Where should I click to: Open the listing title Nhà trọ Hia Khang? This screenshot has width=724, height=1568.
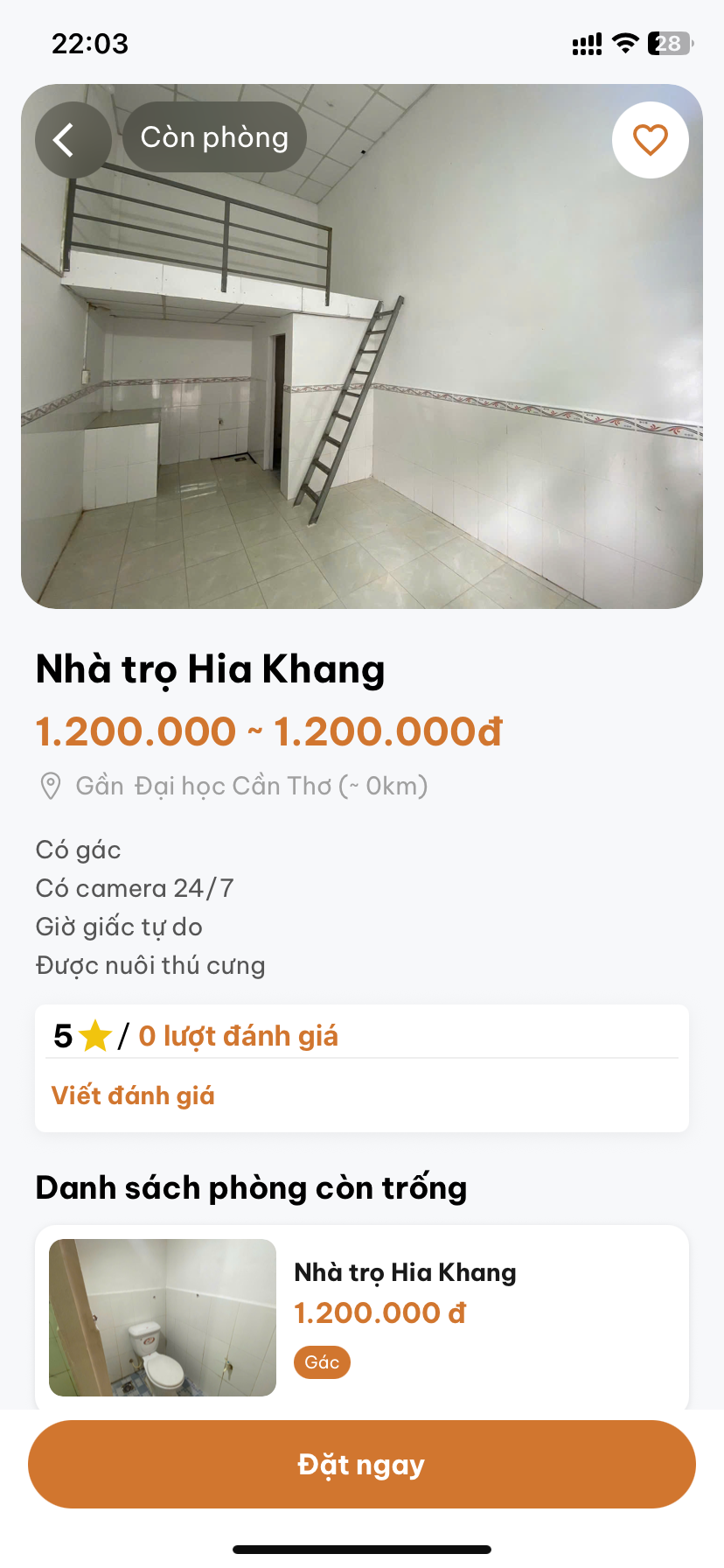(x=210, y=668)
